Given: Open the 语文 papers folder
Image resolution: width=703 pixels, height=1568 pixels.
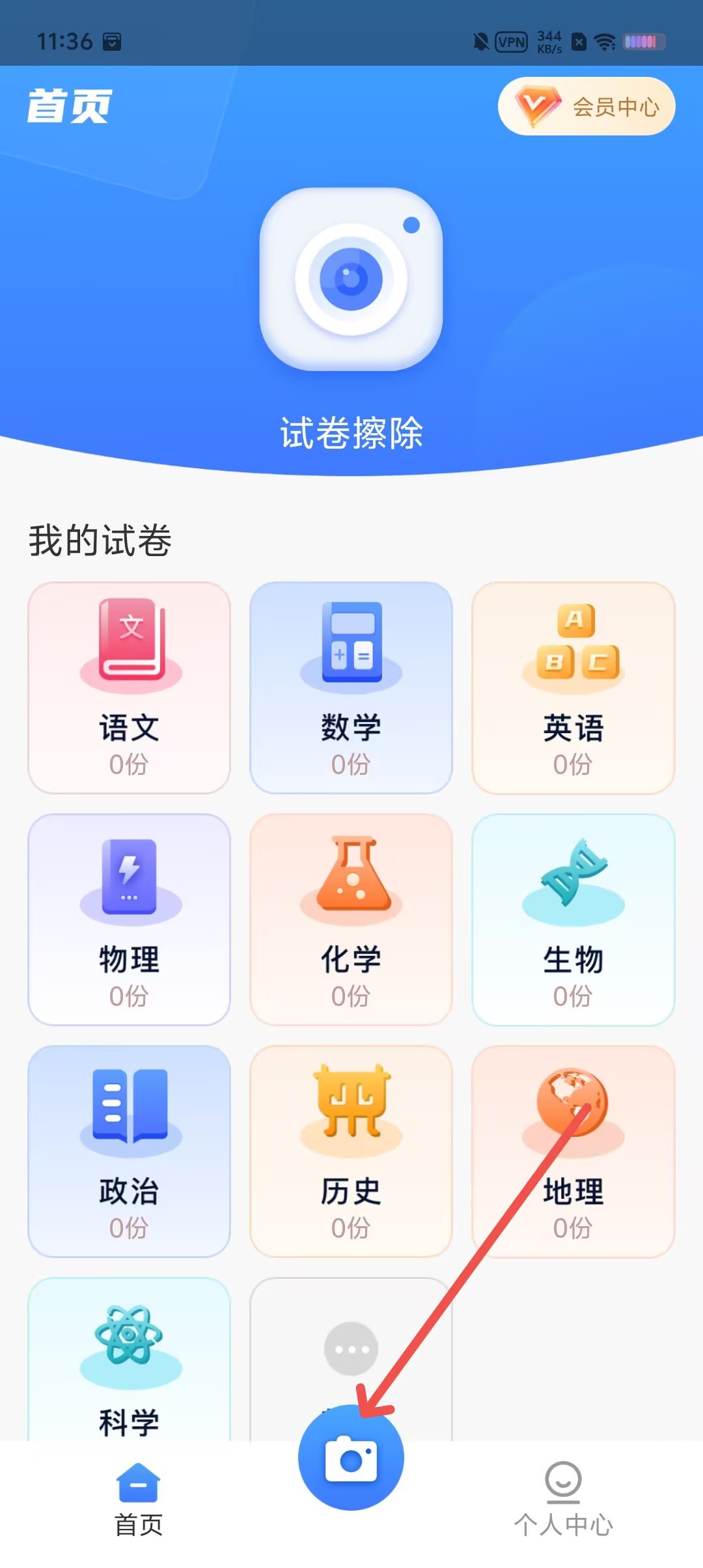Looking at the screenshot, I should pyautogui.click(x=129, y=688).
